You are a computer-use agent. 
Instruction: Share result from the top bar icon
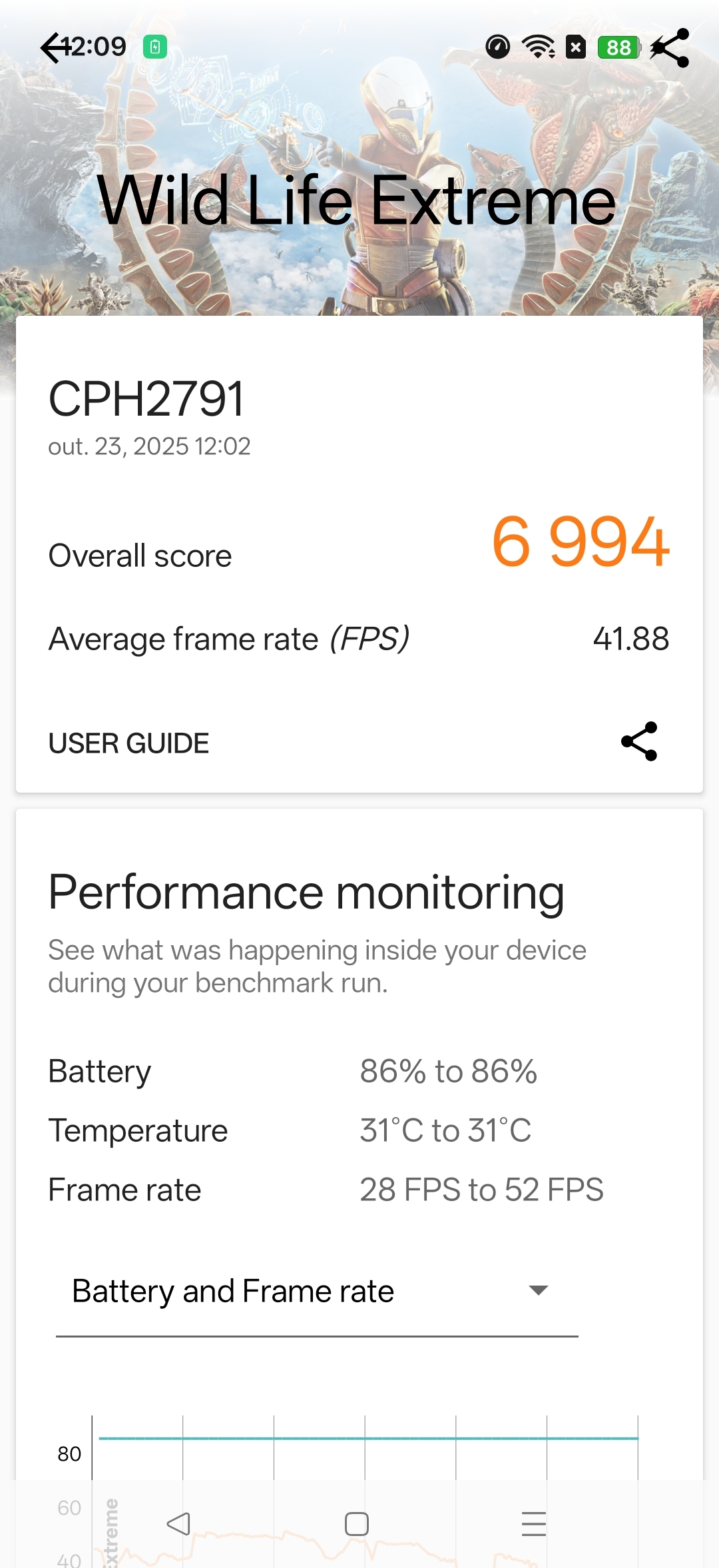[x=670, y=48]
